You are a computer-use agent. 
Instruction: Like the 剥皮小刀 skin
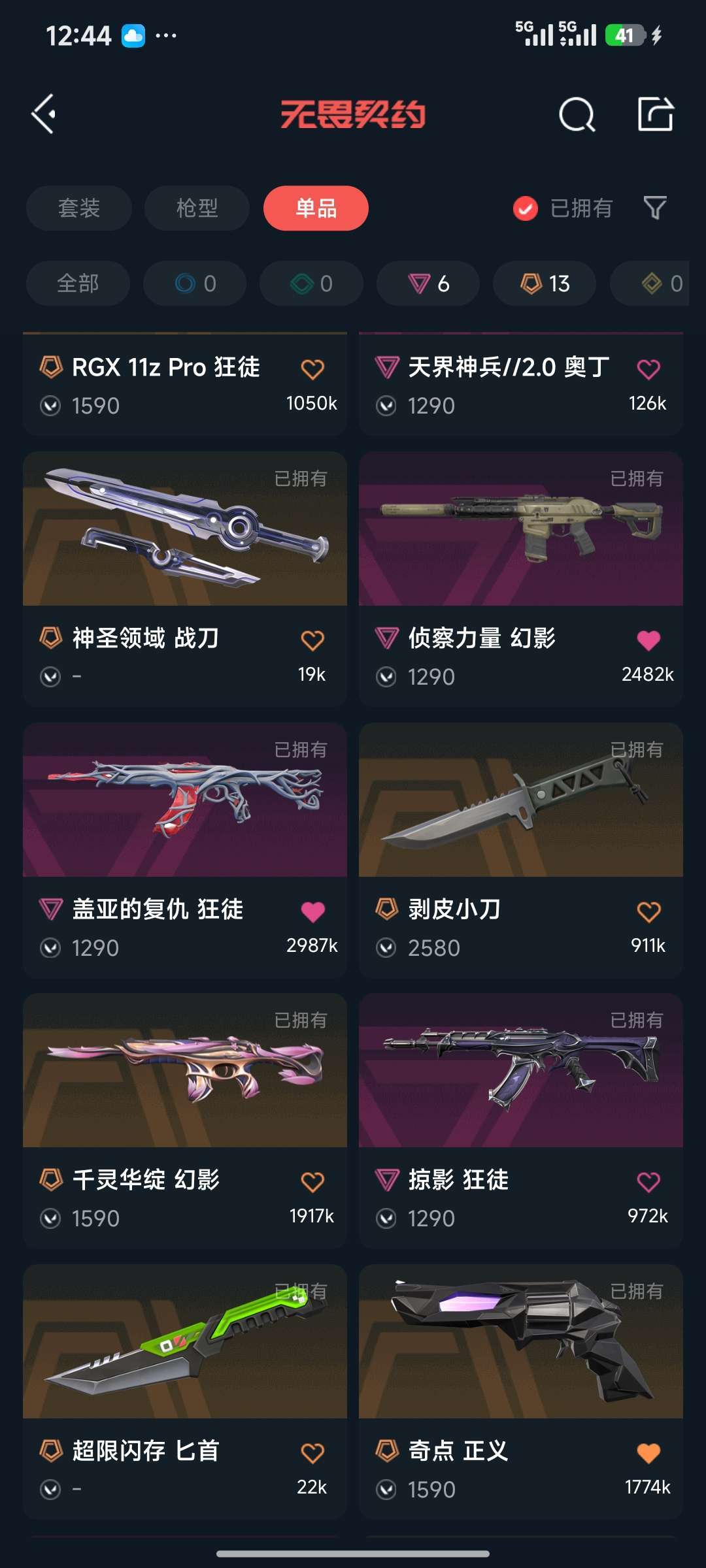648,911
